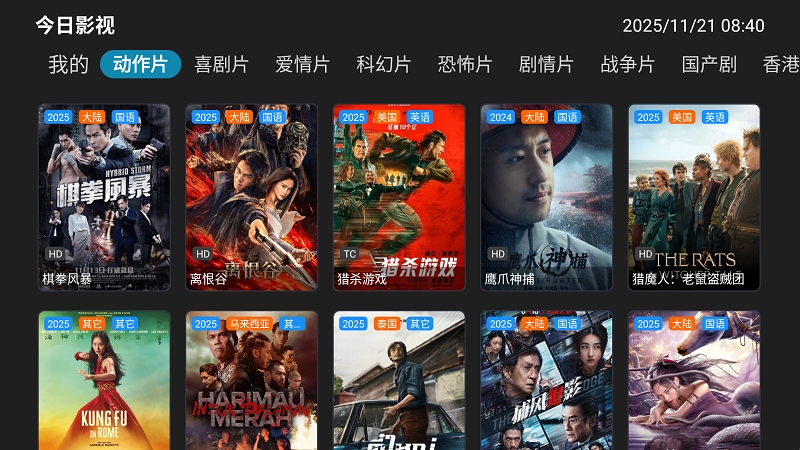Screen dimensions: 800x450
Task: Open the movie 离恨谷
Action: (x=251, y=197)
